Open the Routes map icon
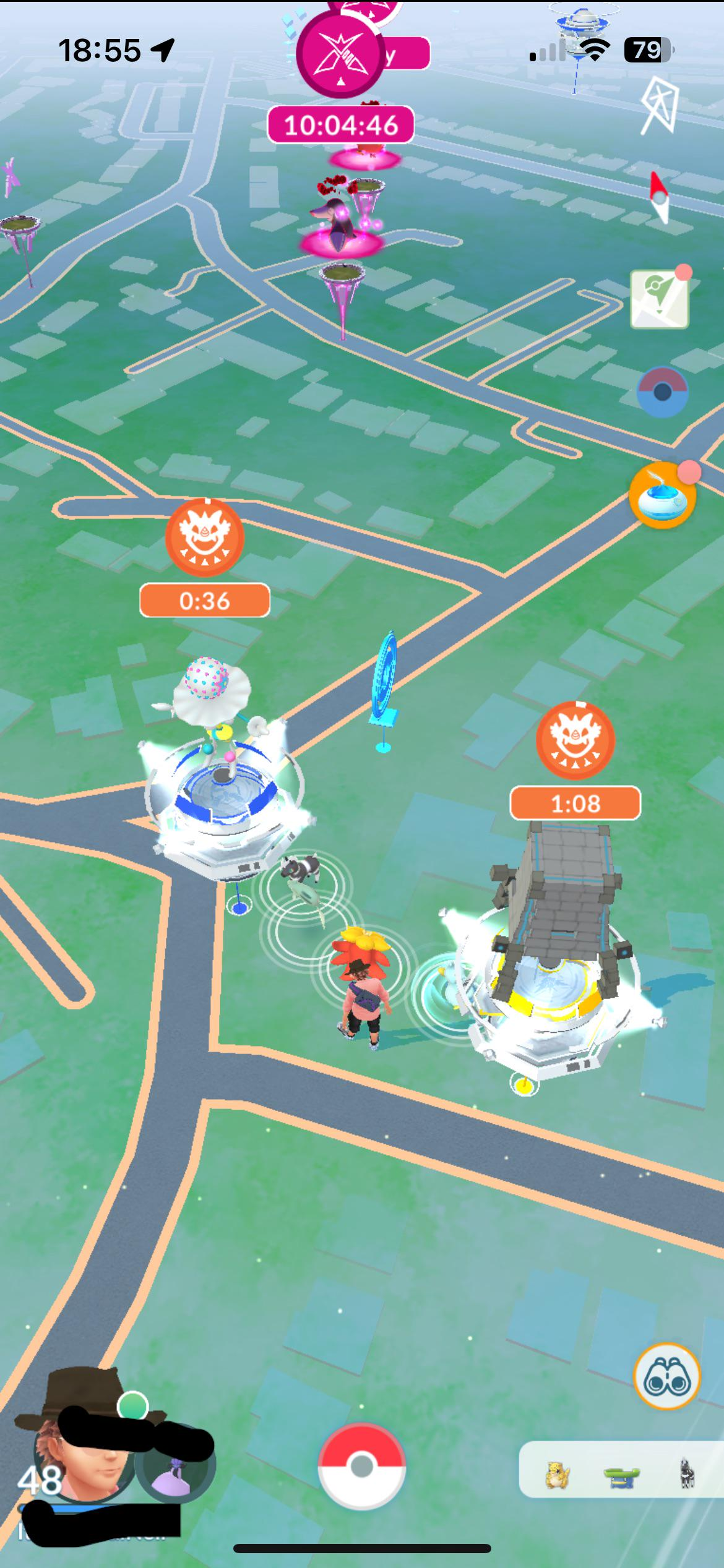The width and height of the screenshot is (724, 1568). pos(659,300)
